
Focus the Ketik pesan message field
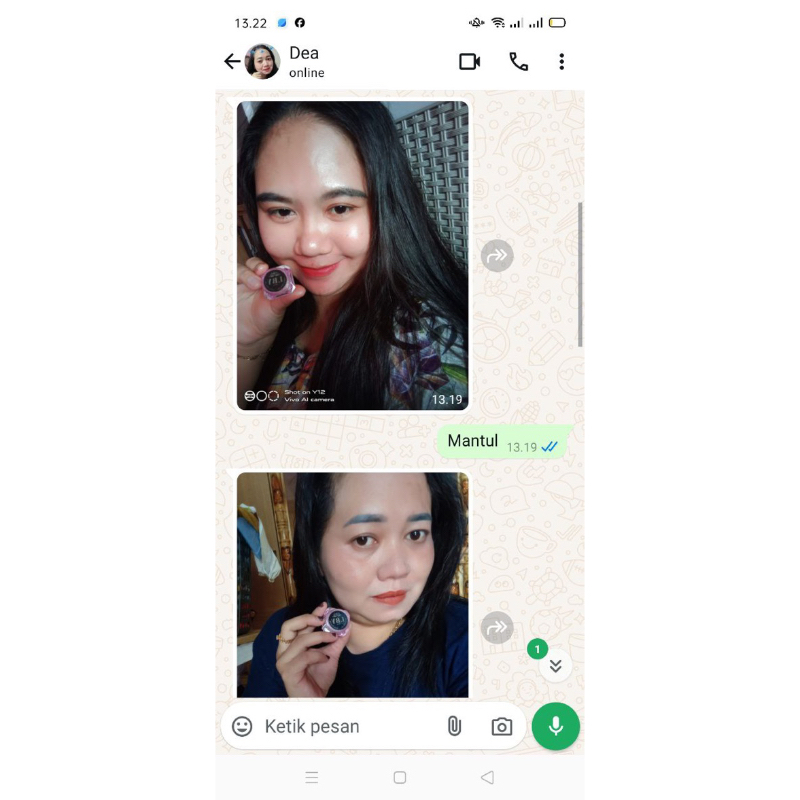345,726
